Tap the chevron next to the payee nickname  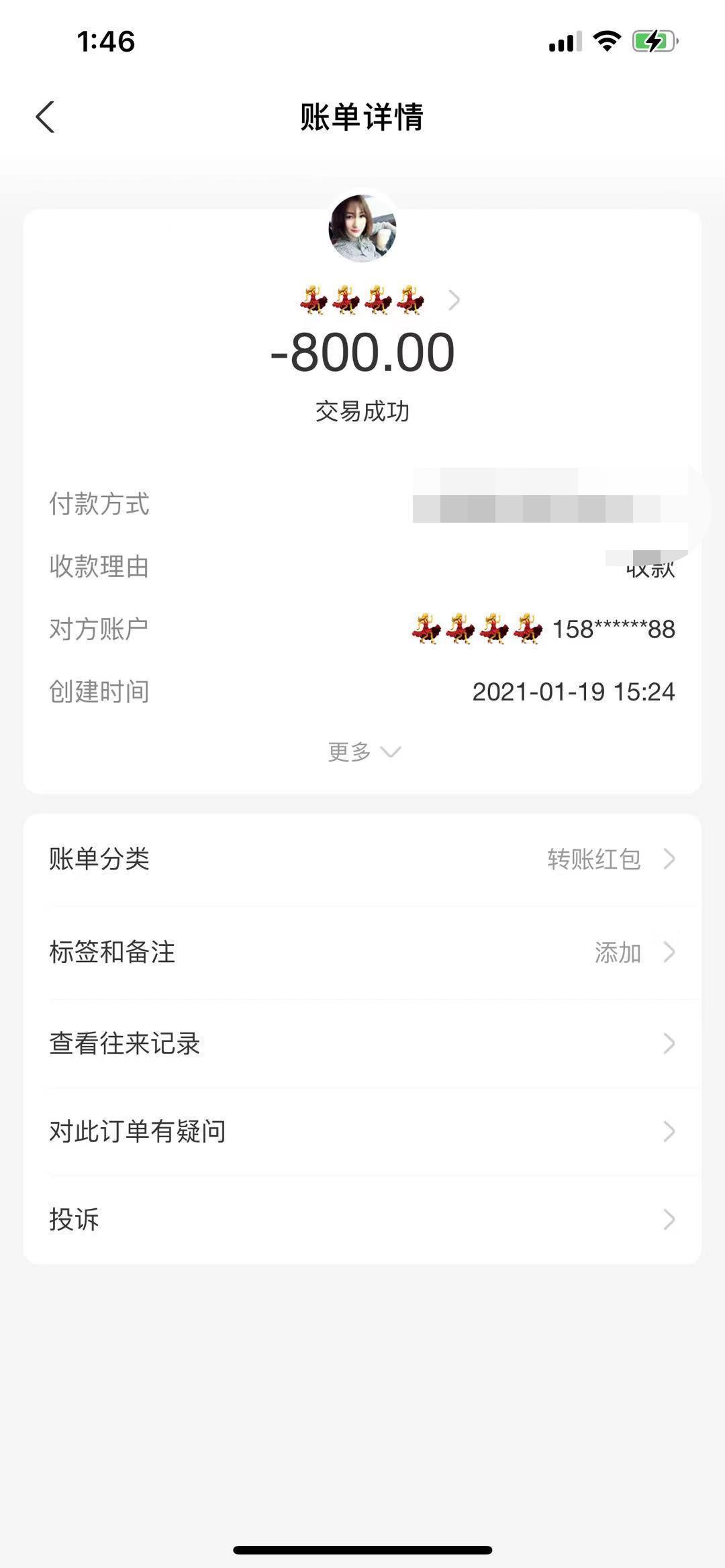[x=454, y=301]
